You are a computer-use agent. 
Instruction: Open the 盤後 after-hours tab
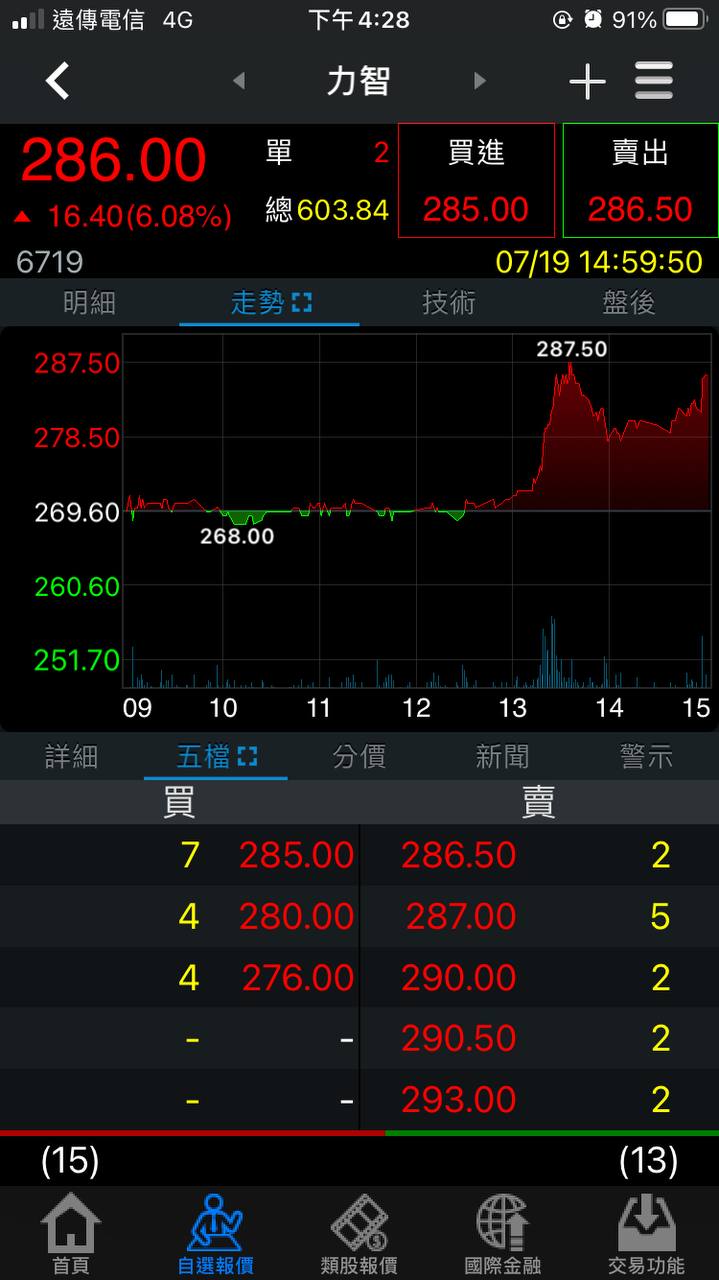[629, 302]
